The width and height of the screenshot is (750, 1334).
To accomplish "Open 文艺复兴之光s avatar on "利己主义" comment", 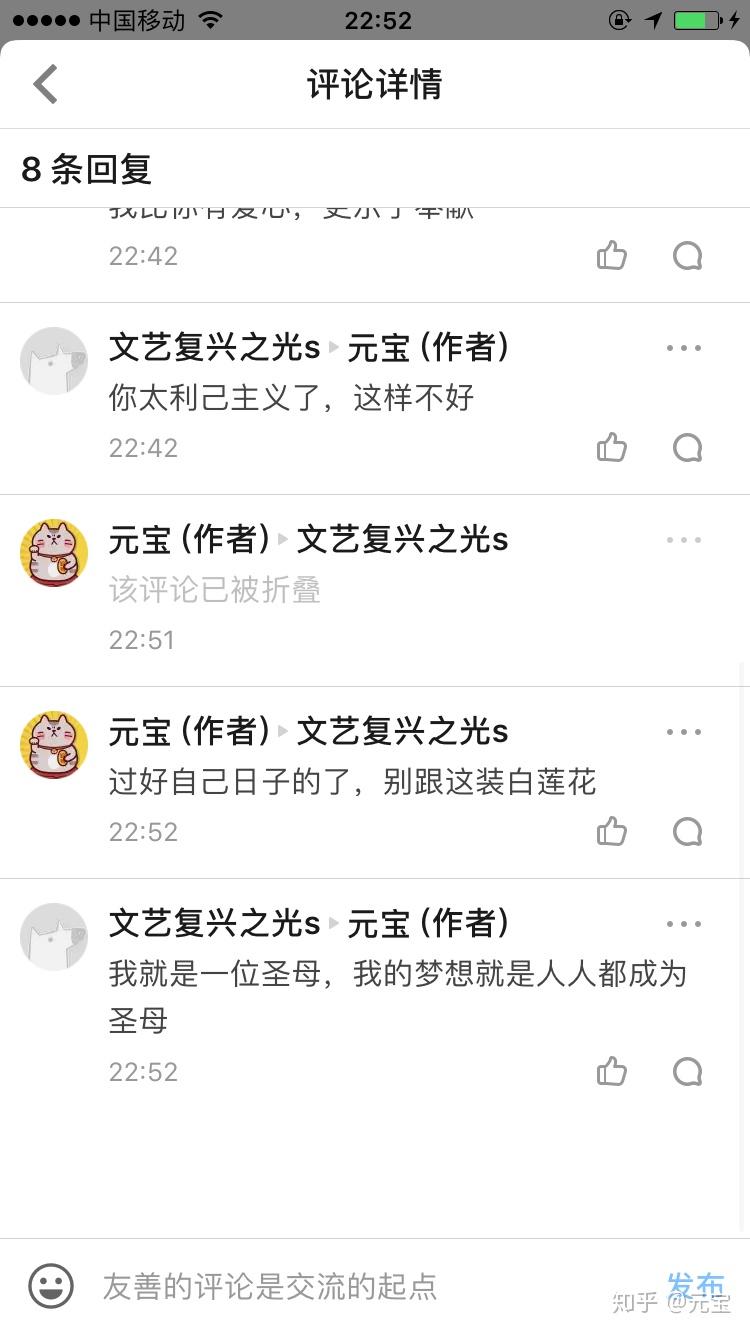I will (54, 361).
